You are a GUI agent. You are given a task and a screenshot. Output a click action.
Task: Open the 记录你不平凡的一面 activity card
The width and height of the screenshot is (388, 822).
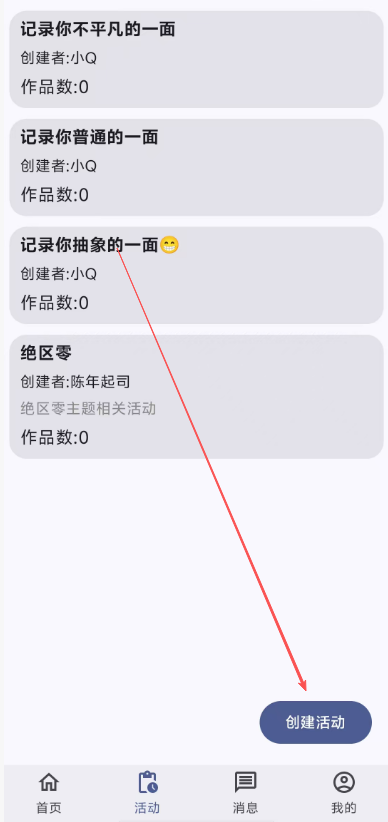click(x=197, y=59)
